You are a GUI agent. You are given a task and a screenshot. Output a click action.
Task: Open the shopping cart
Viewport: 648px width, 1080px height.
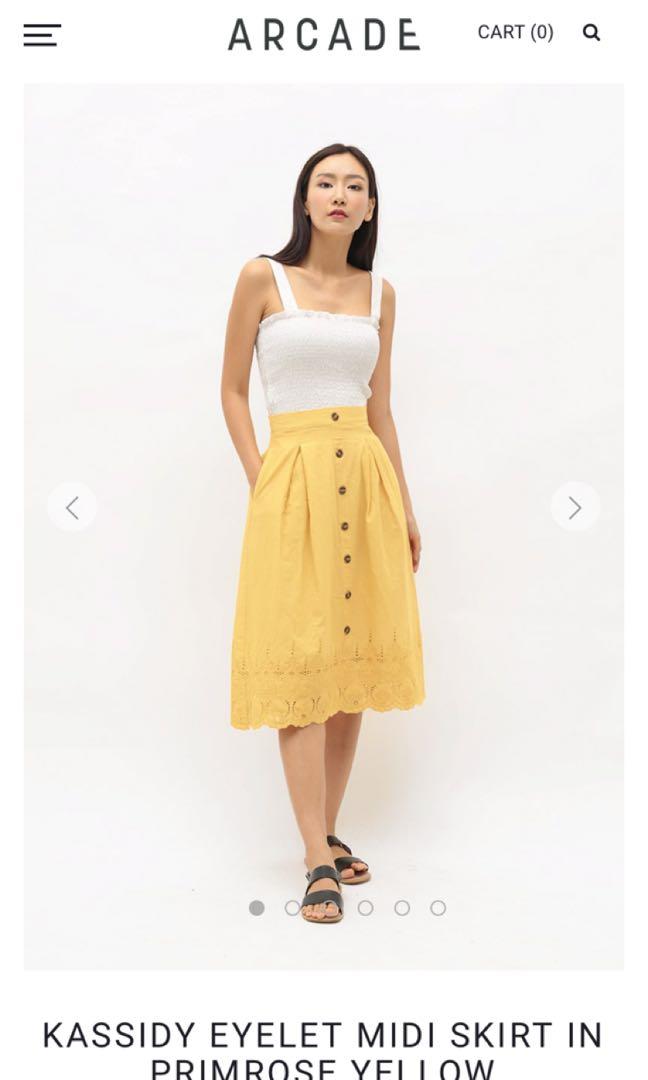[x=515, y=32]
